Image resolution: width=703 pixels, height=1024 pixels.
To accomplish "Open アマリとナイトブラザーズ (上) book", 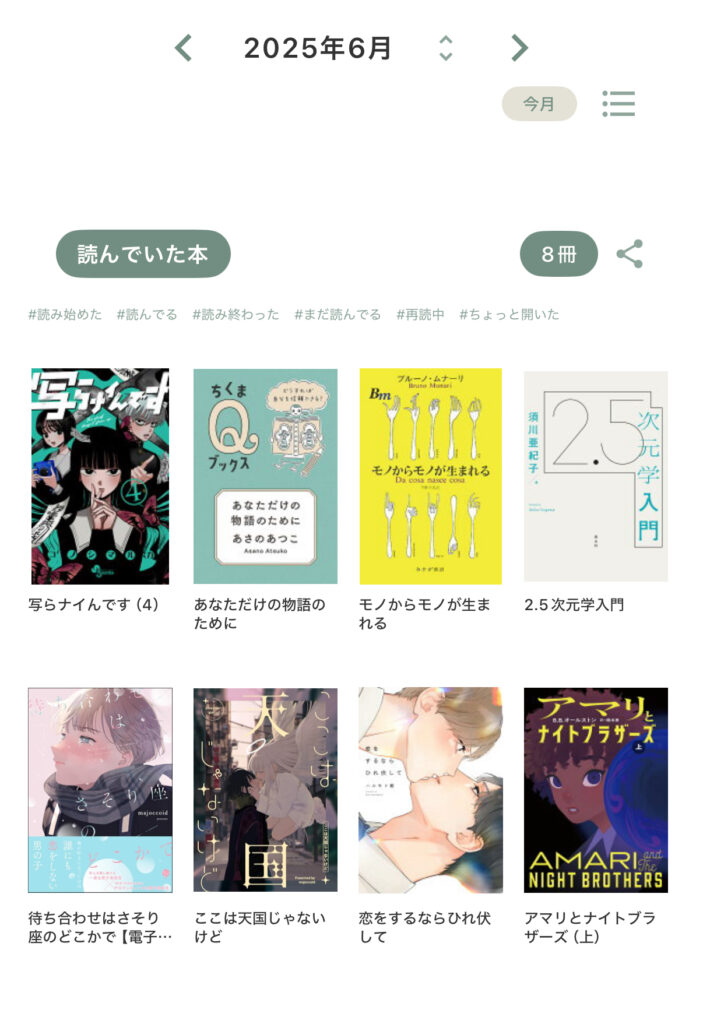I will click(x=595, y=790).
